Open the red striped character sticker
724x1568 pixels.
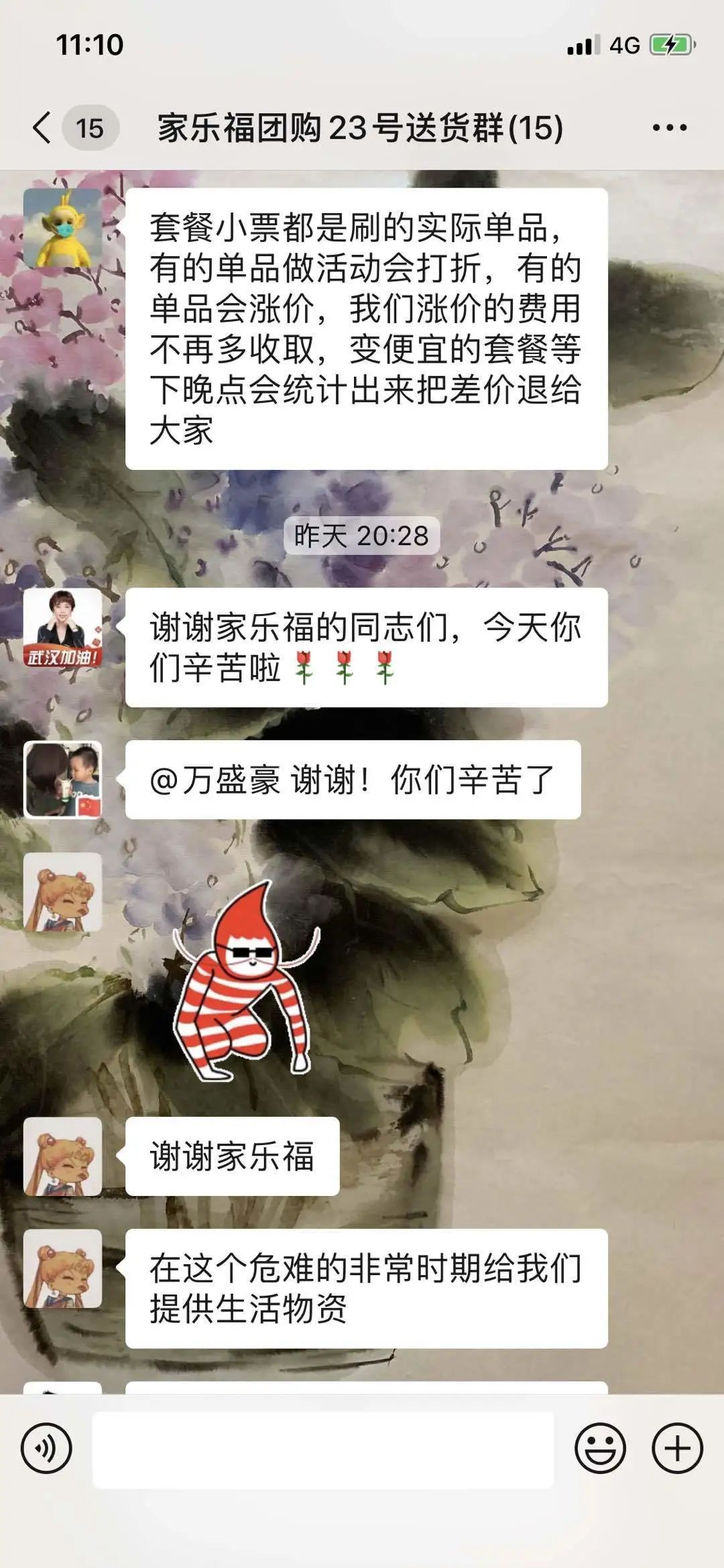click(245, 981)
